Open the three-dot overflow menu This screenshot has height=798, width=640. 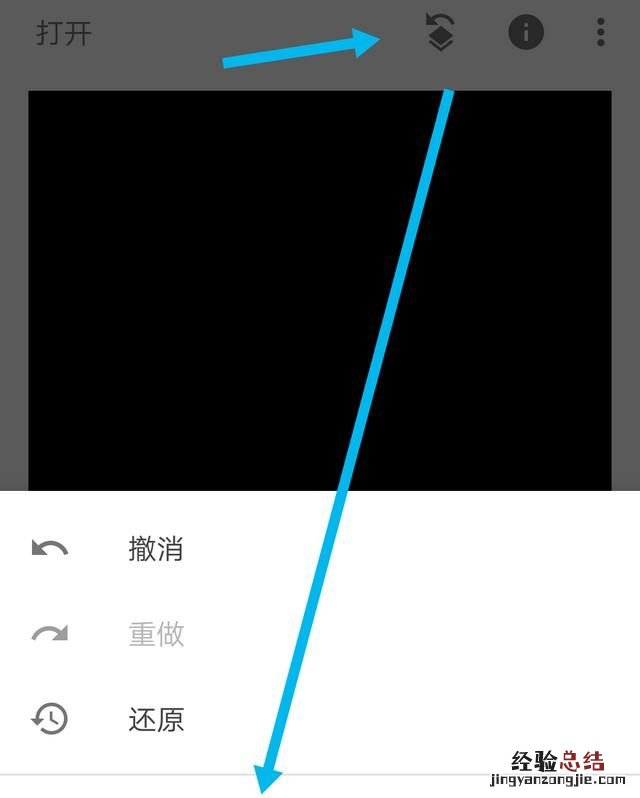tap(600, 33)
